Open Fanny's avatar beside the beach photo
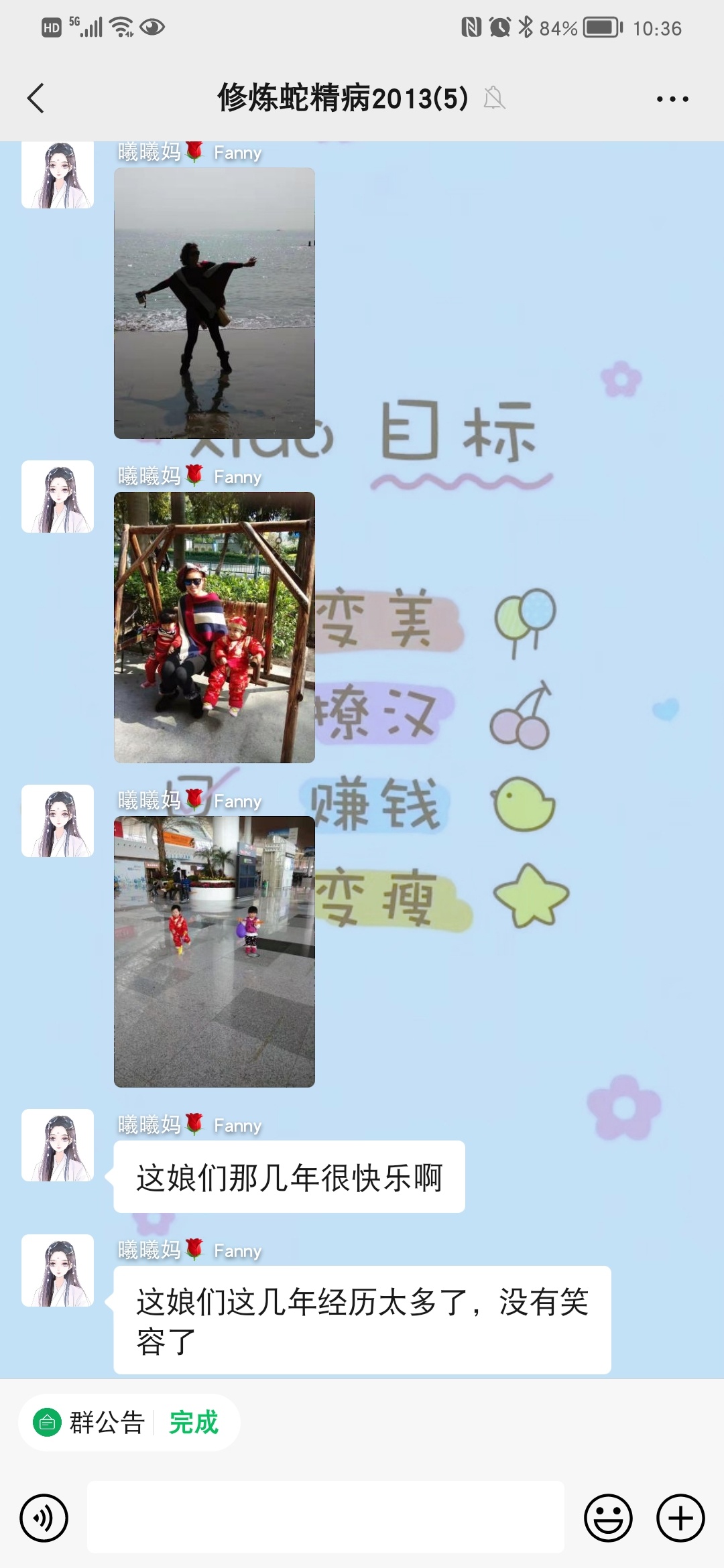724x1568 pixels. coord(58,176)
